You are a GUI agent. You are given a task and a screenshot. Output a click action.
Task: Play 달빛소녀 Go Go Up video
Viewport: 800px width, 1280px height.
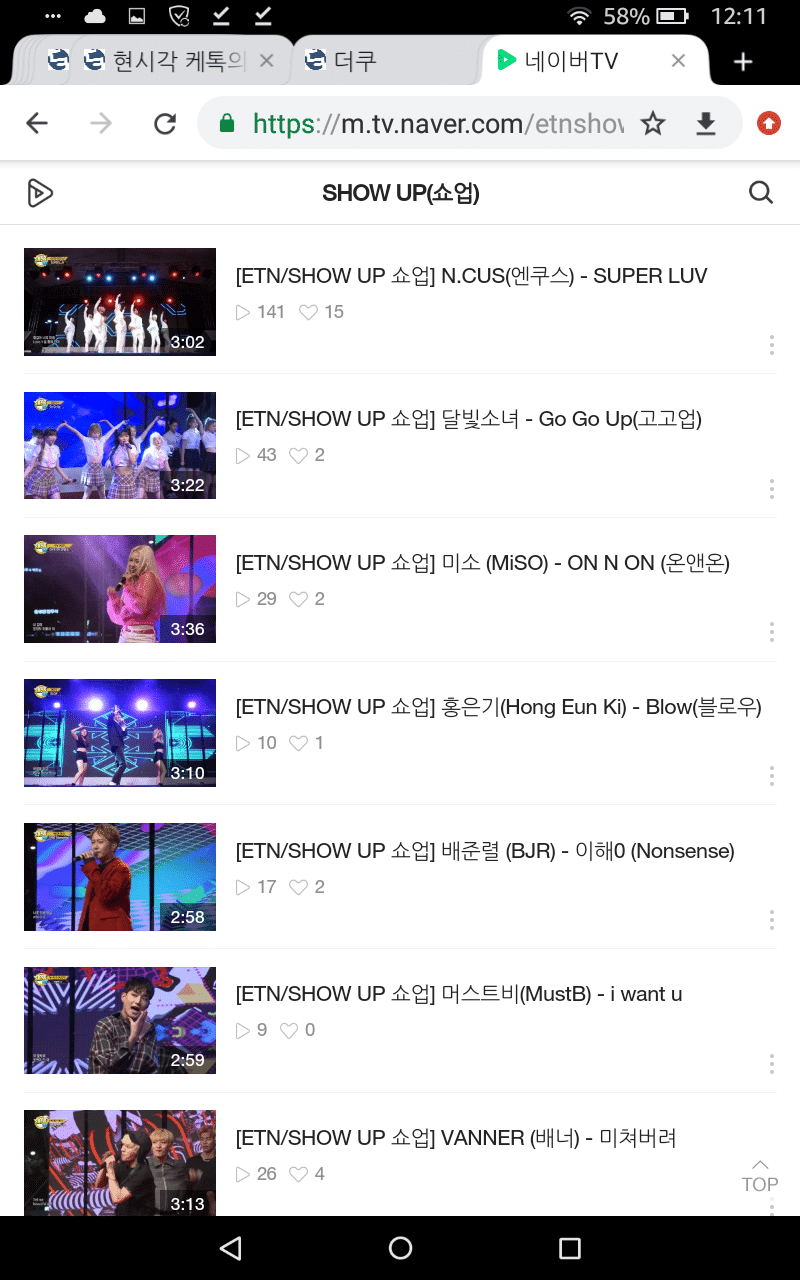point(120,445)
